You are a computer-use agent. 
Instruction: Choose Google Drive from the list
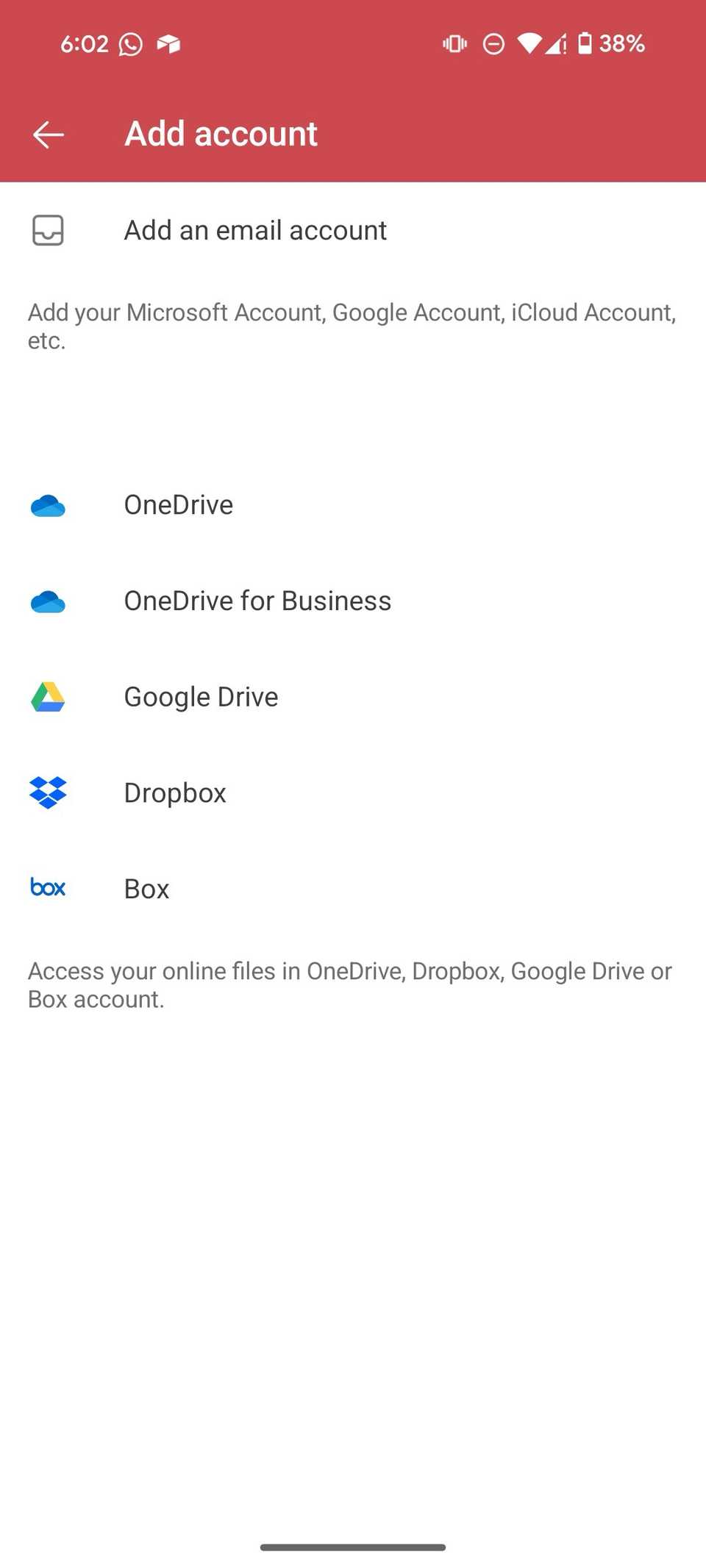tap(201, 697)
